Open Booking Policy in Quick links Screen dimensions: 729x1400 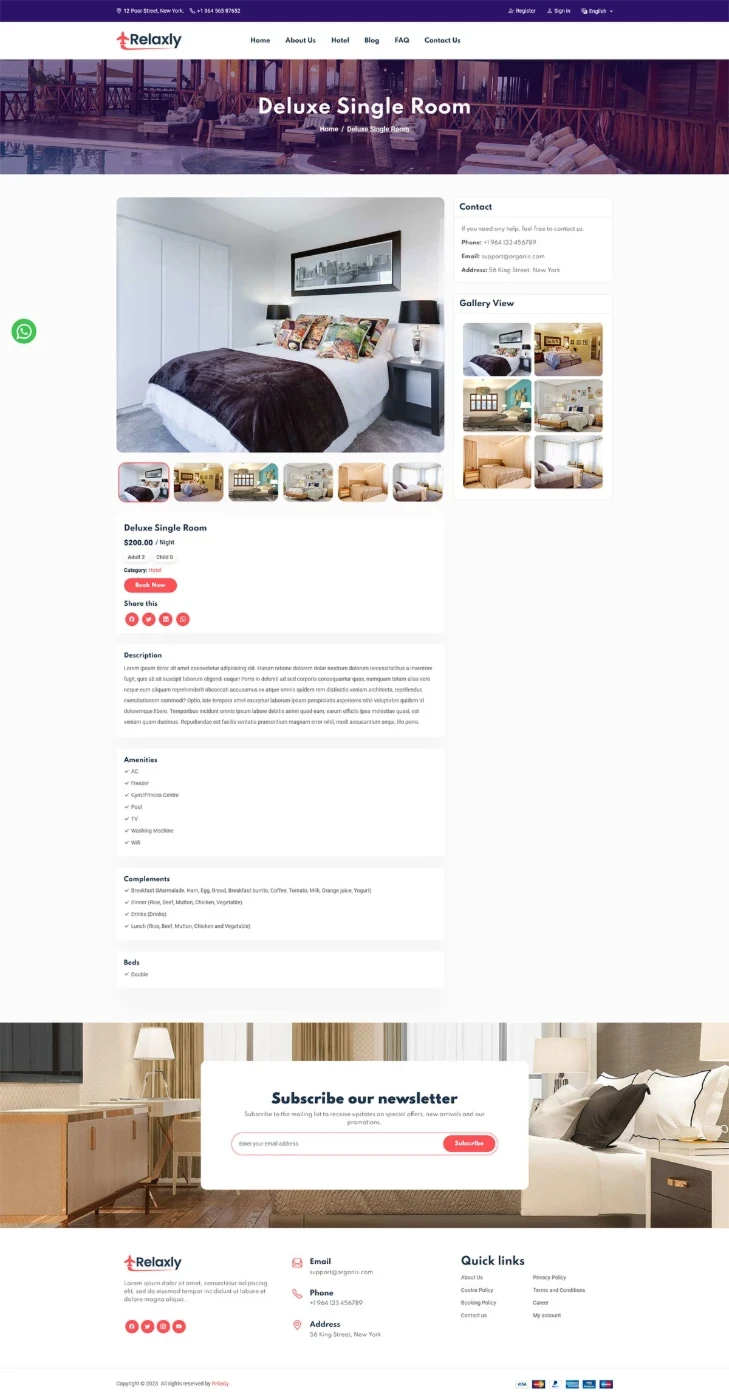[478, 1303]
